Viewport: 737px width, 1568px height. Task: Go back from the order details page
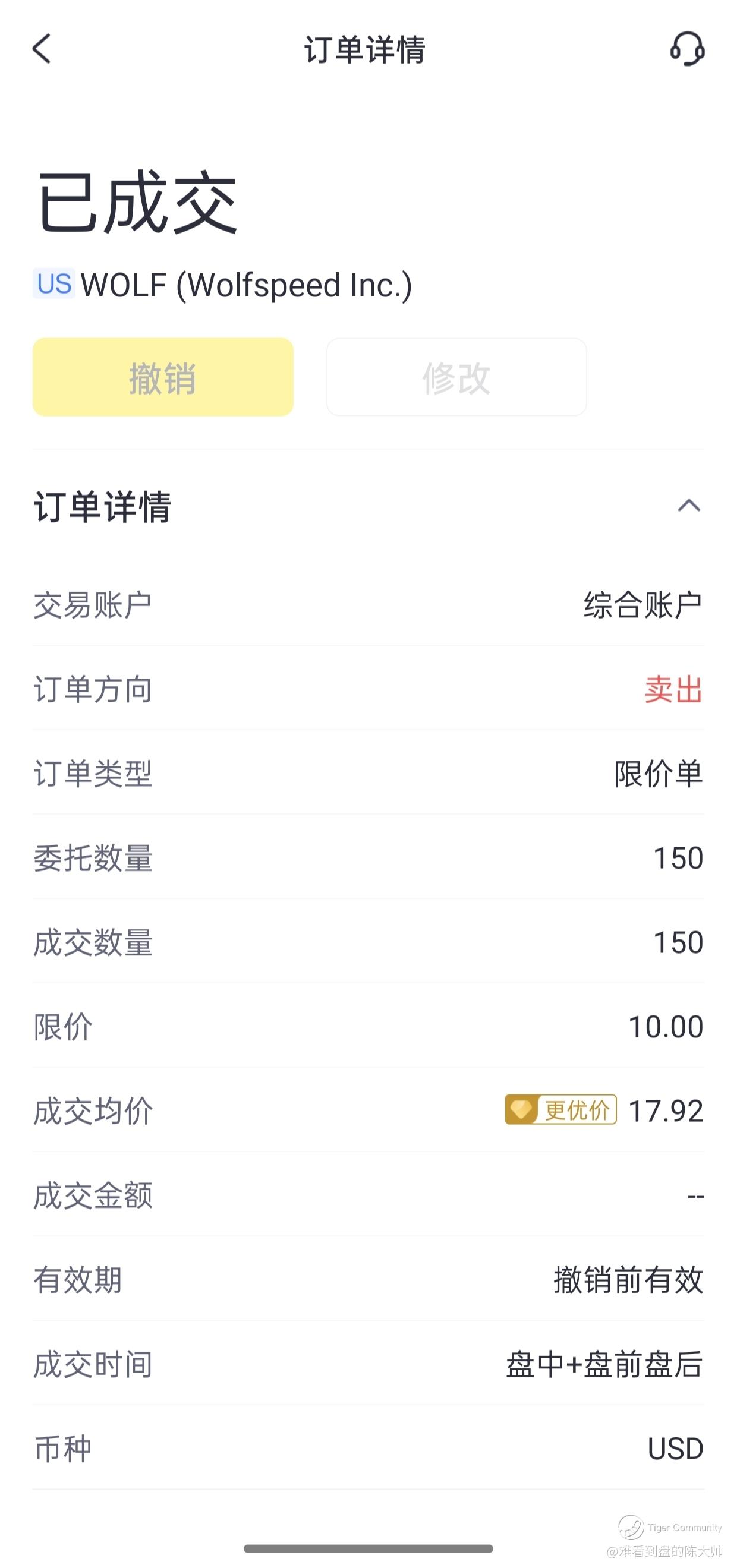point(42,49)
